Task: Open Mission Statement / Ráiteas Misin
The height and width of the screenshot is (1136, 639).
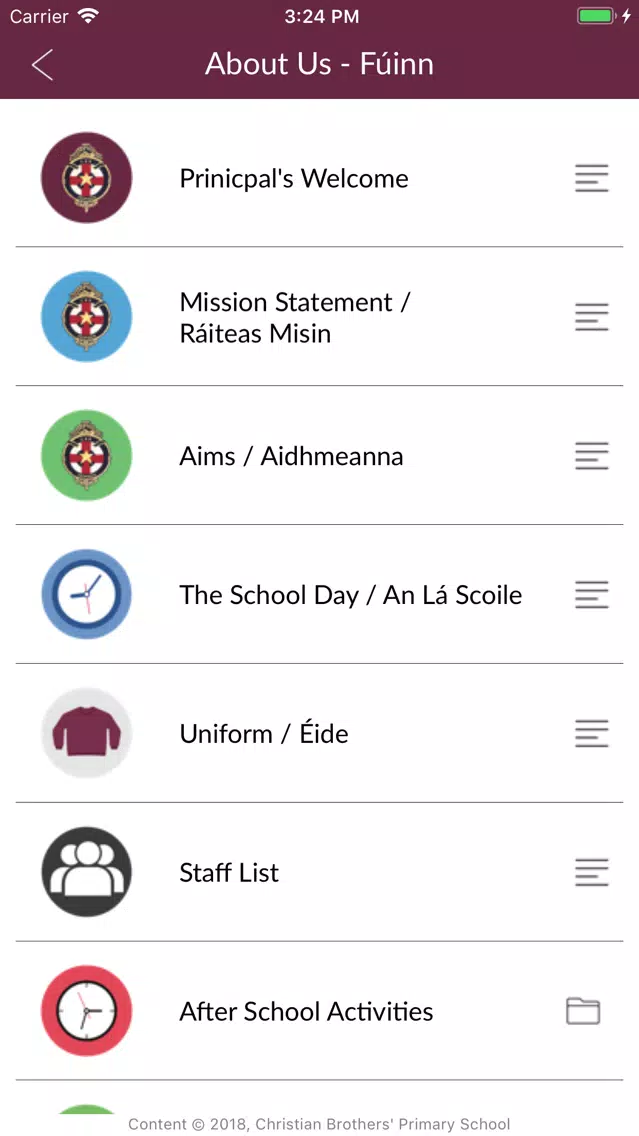Action: [320, 317]
